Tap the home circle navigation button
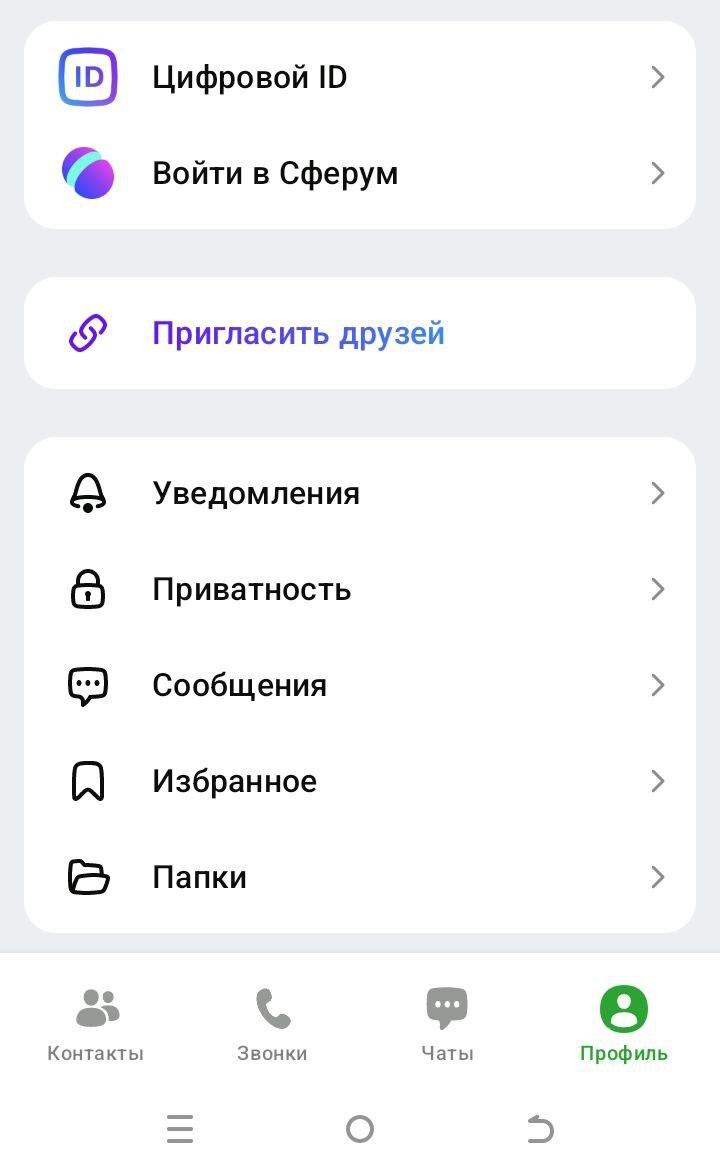 (x=360, y=1128)
